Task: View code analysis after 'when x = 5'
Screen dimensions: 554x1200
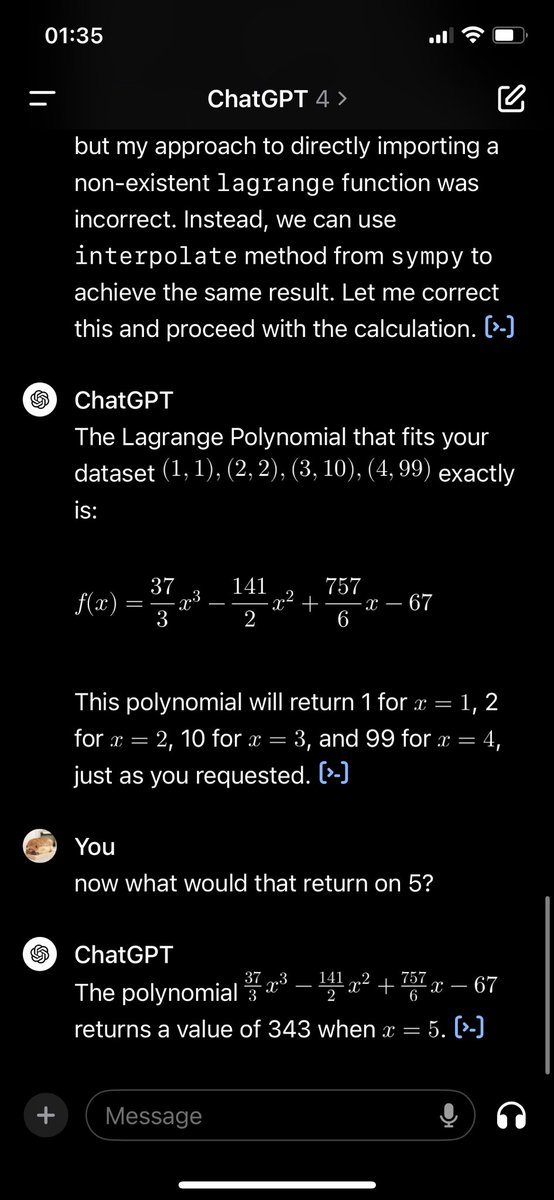Action: (469, 1027)
